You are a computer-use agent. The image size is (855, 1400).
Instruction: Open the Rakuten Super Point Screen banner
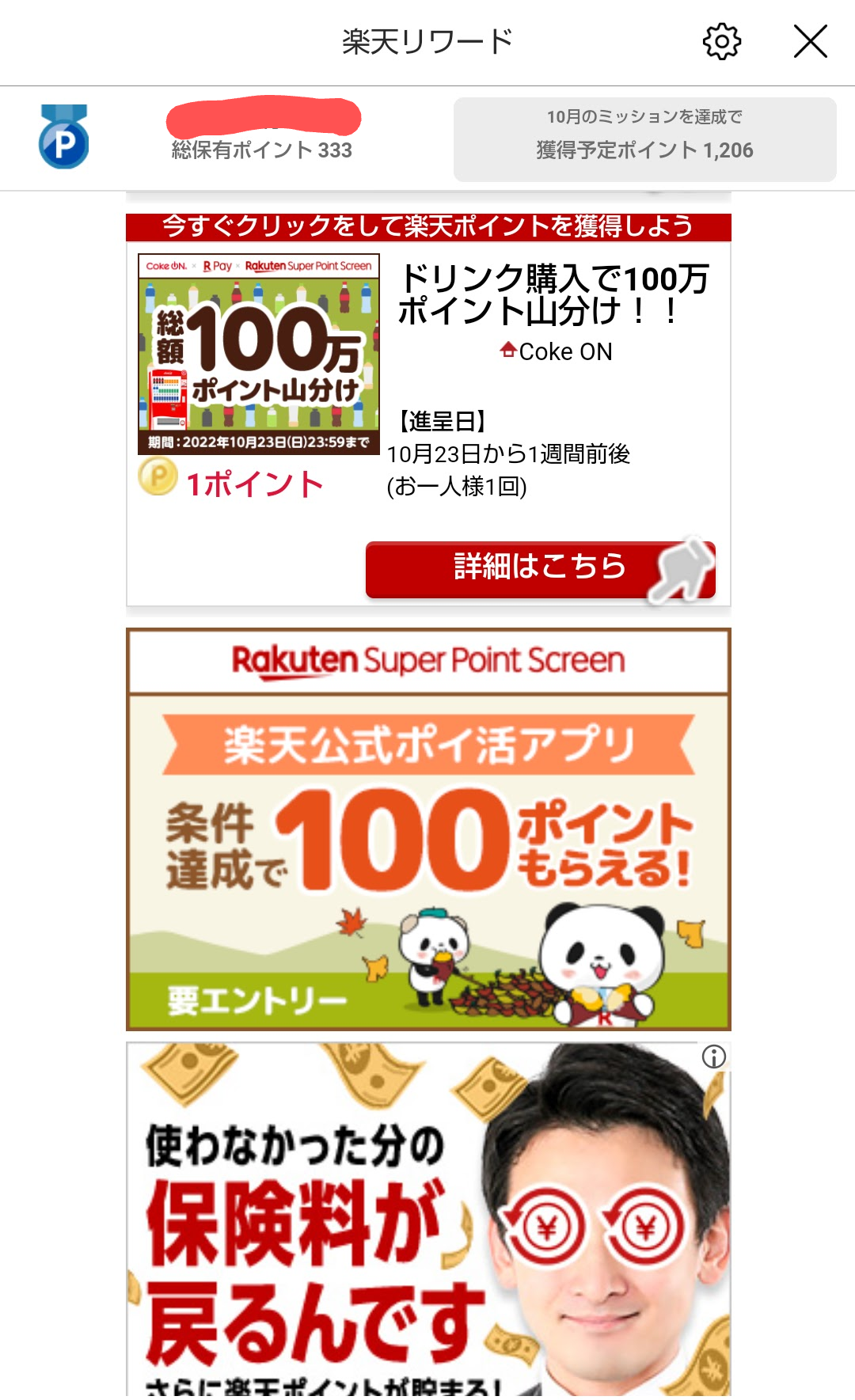[x=427, y=829]
